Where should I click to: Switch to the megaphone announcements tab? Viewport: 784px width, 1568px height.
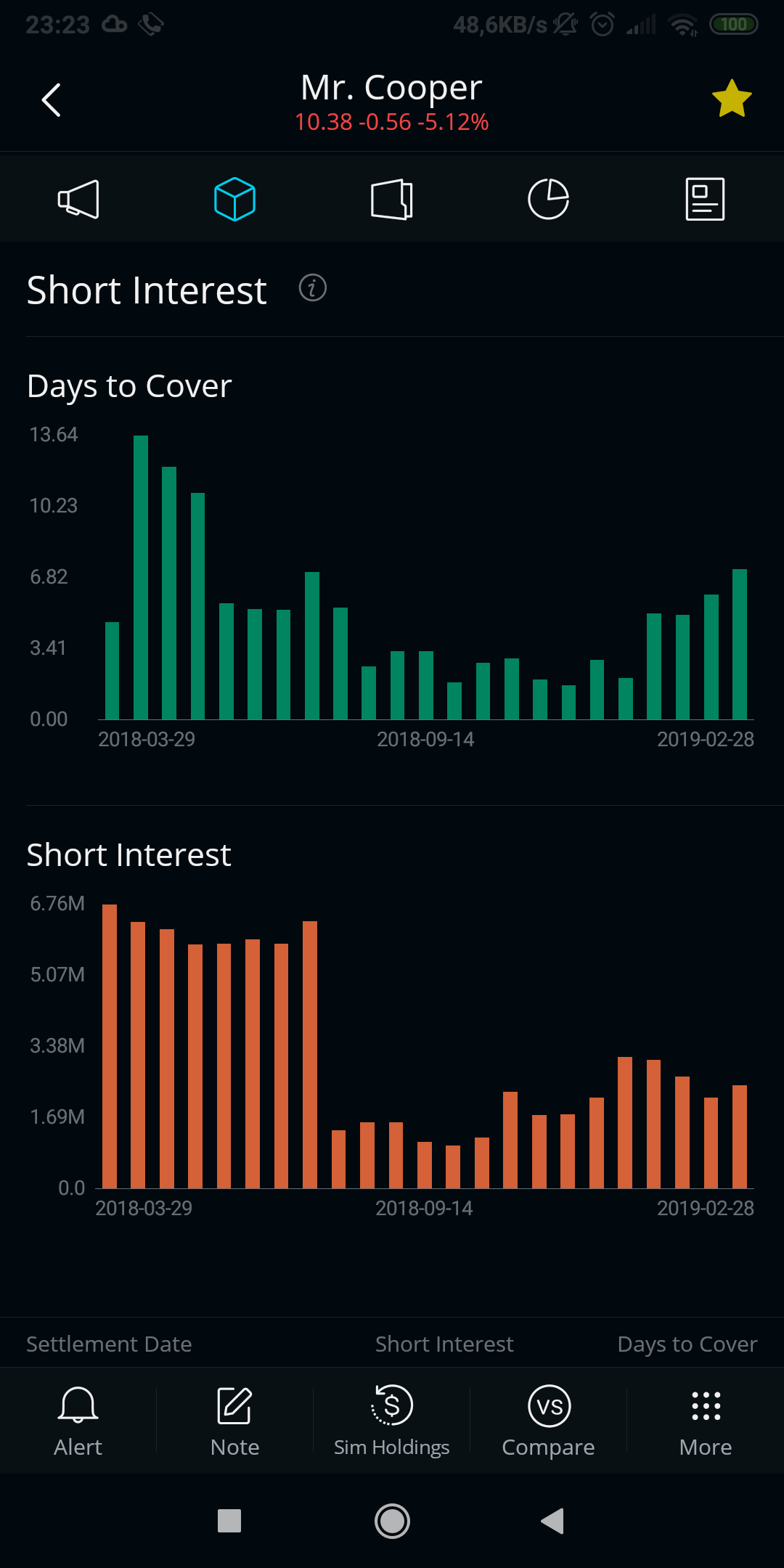(x=78, y=199)
